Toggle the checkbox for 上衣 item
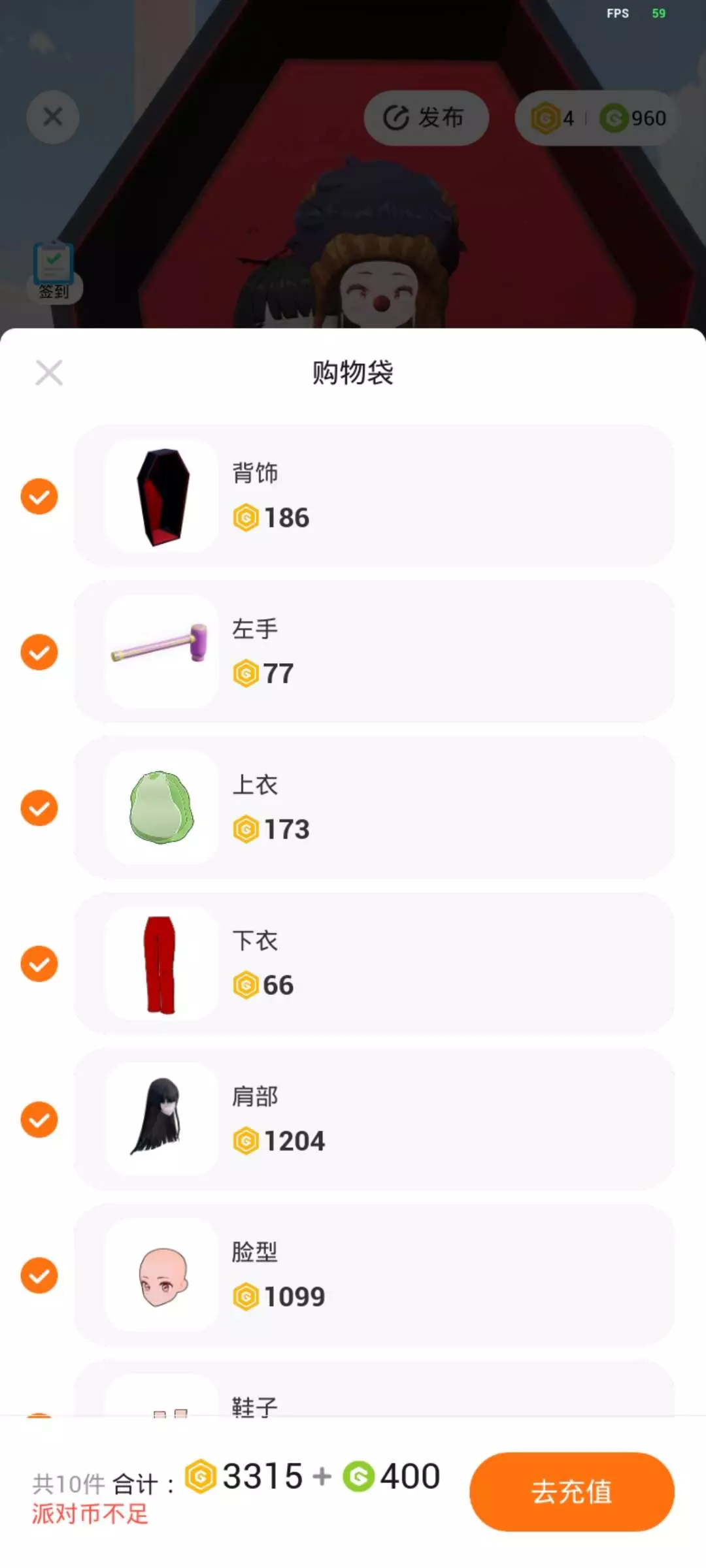This screenshot has width=706, height=1568. tap(39, 808)
